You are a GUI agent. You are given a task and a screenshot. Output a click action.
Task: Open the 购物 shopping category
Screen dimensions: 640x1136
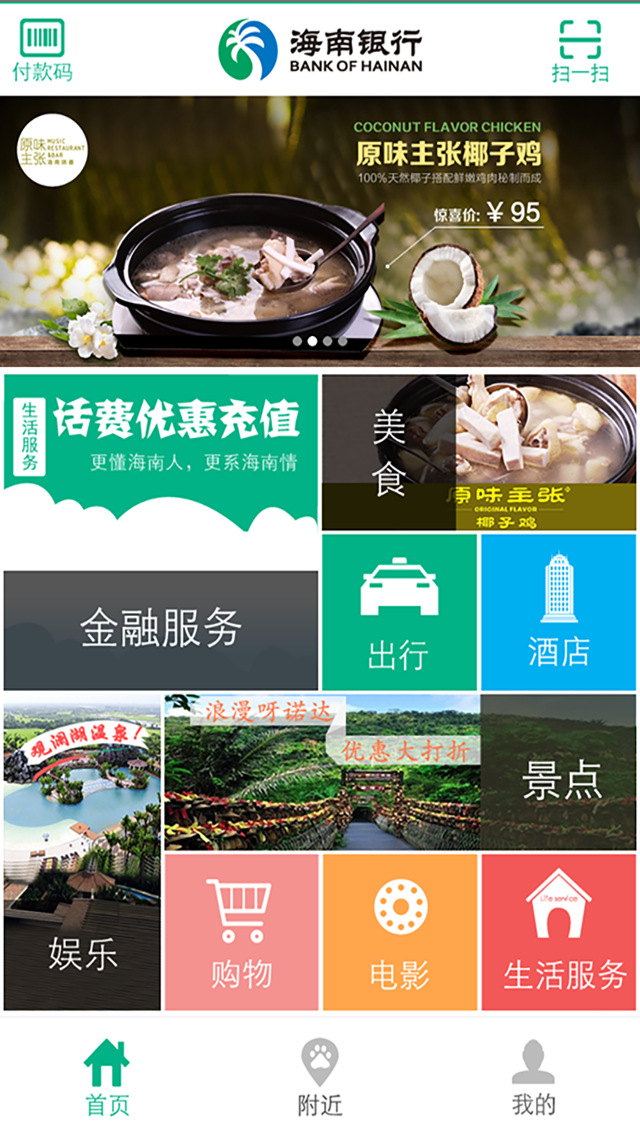pyautogui.click(x=241, y=932)
